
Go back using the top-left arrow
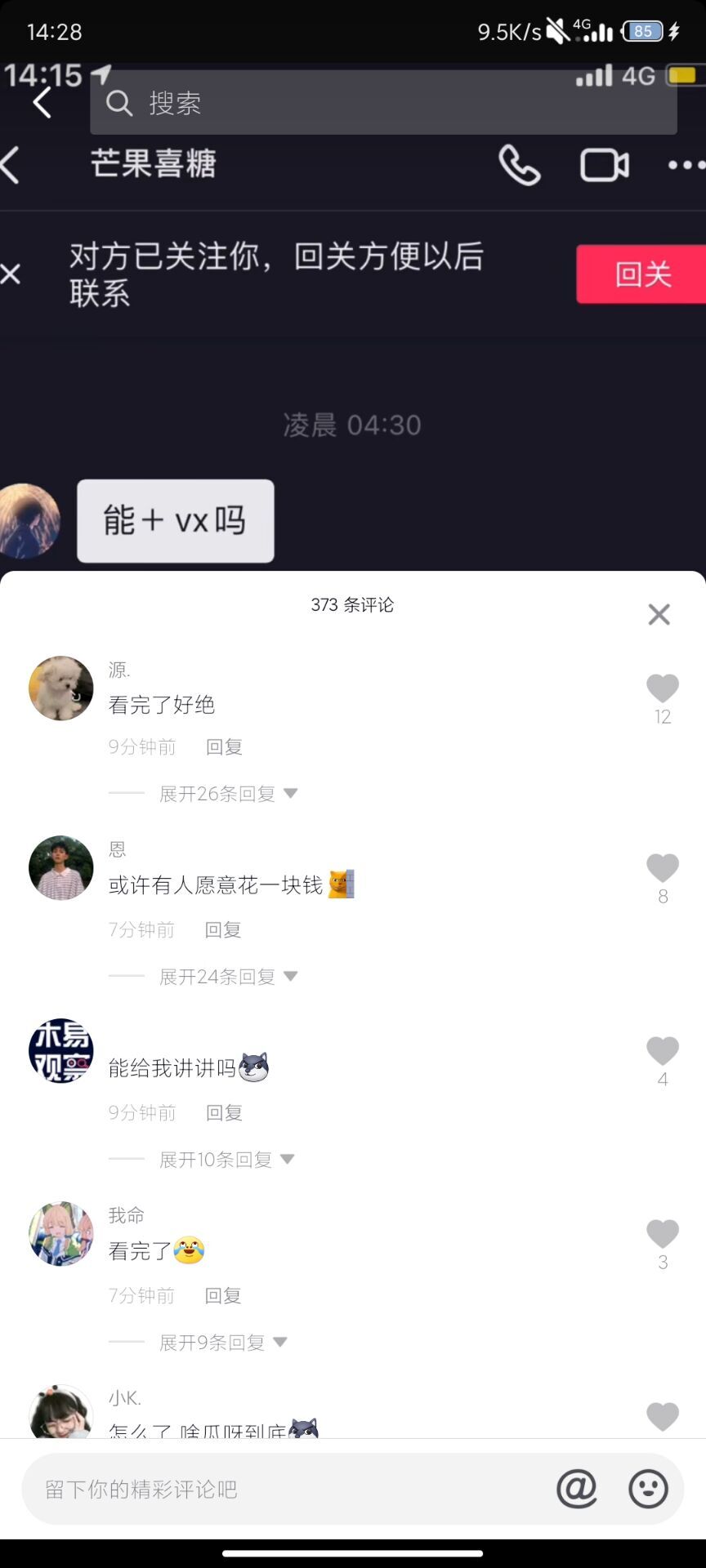(x=42, y=103)
